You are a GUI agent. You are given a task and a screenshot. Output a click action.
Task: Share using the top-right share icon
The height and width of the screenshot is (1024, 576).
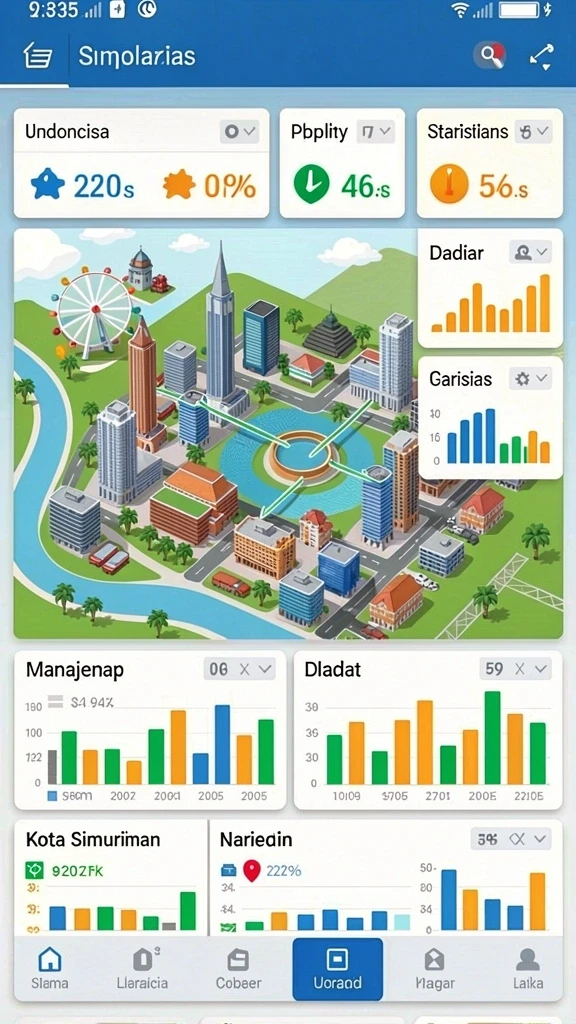pyautogui.click(x=541, y=56)
